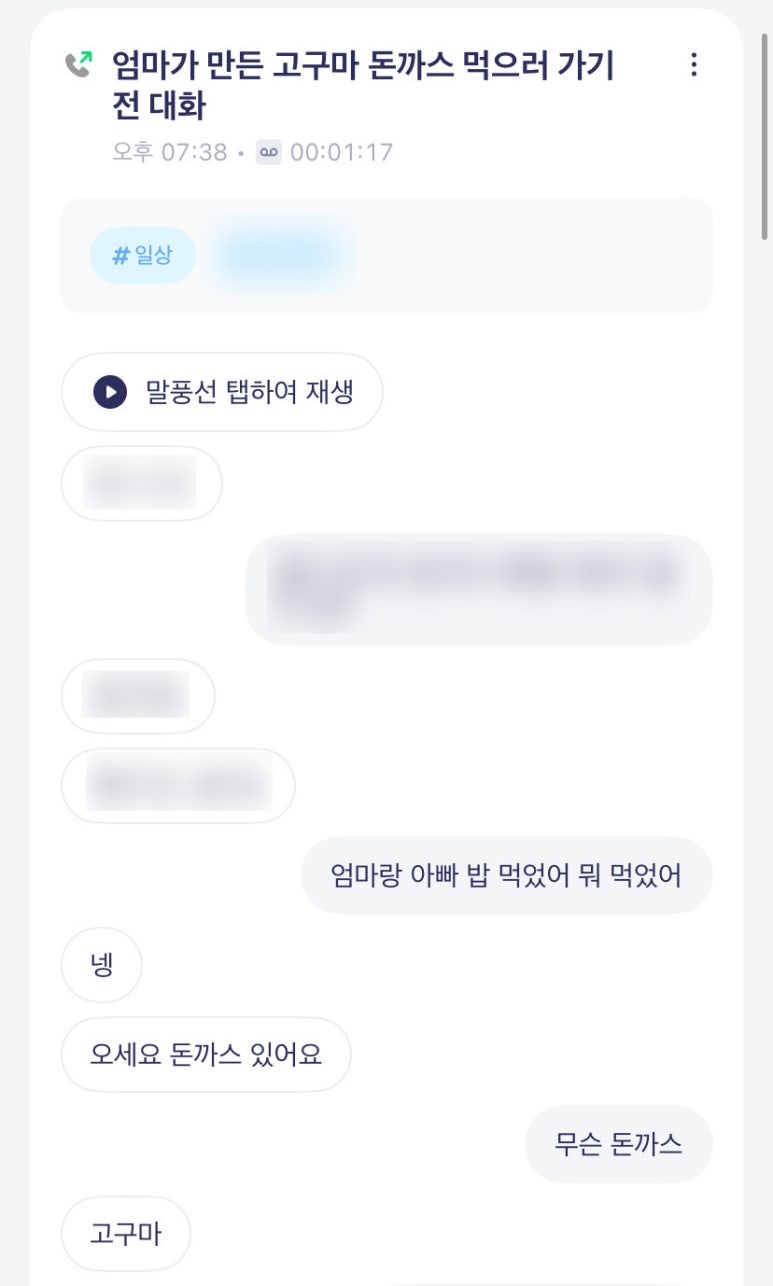Play the bubble "오세요 돈까스 있어요"
The width and height of the screenshot is (773, 1286).
[x=206, y=1054]
